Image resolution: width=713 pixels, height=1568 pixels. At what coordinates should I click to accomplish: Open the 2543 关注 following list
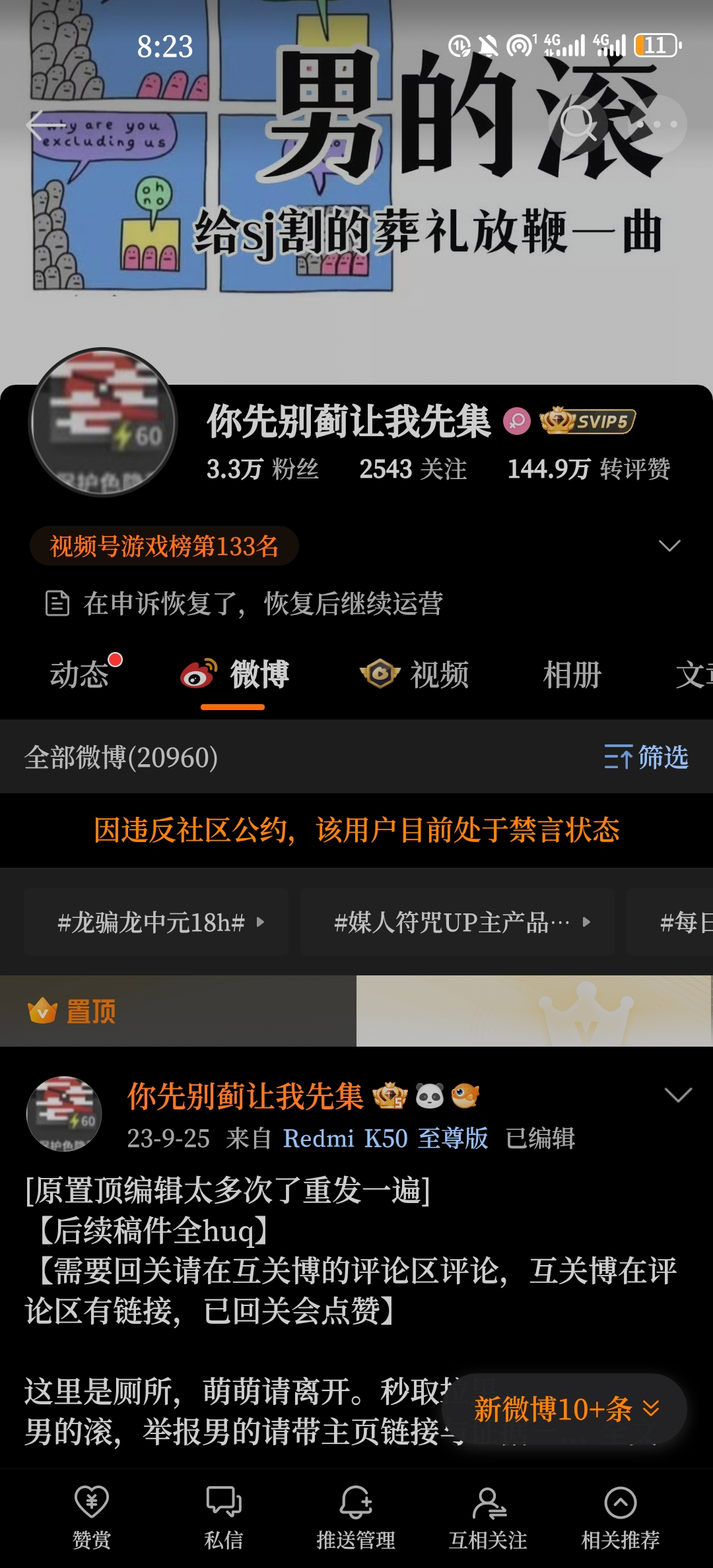click(413, 469)
